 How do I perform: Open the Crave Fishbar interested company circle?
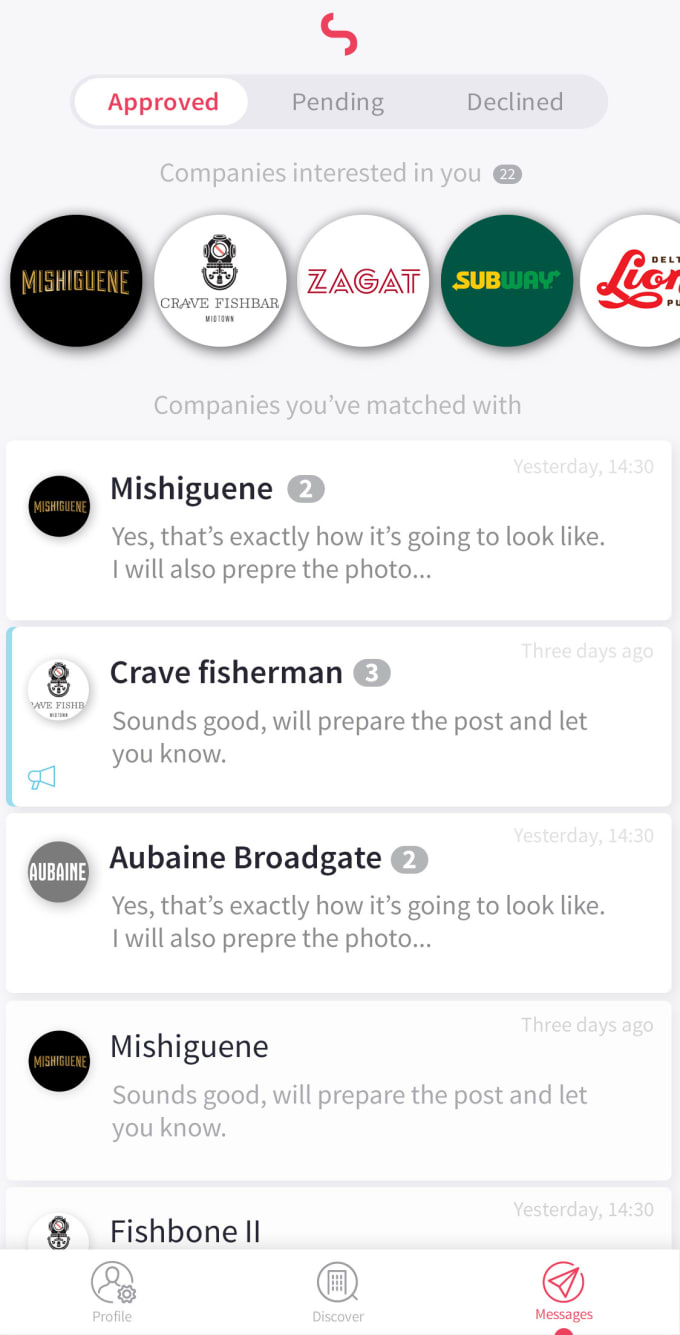[220, 281]
